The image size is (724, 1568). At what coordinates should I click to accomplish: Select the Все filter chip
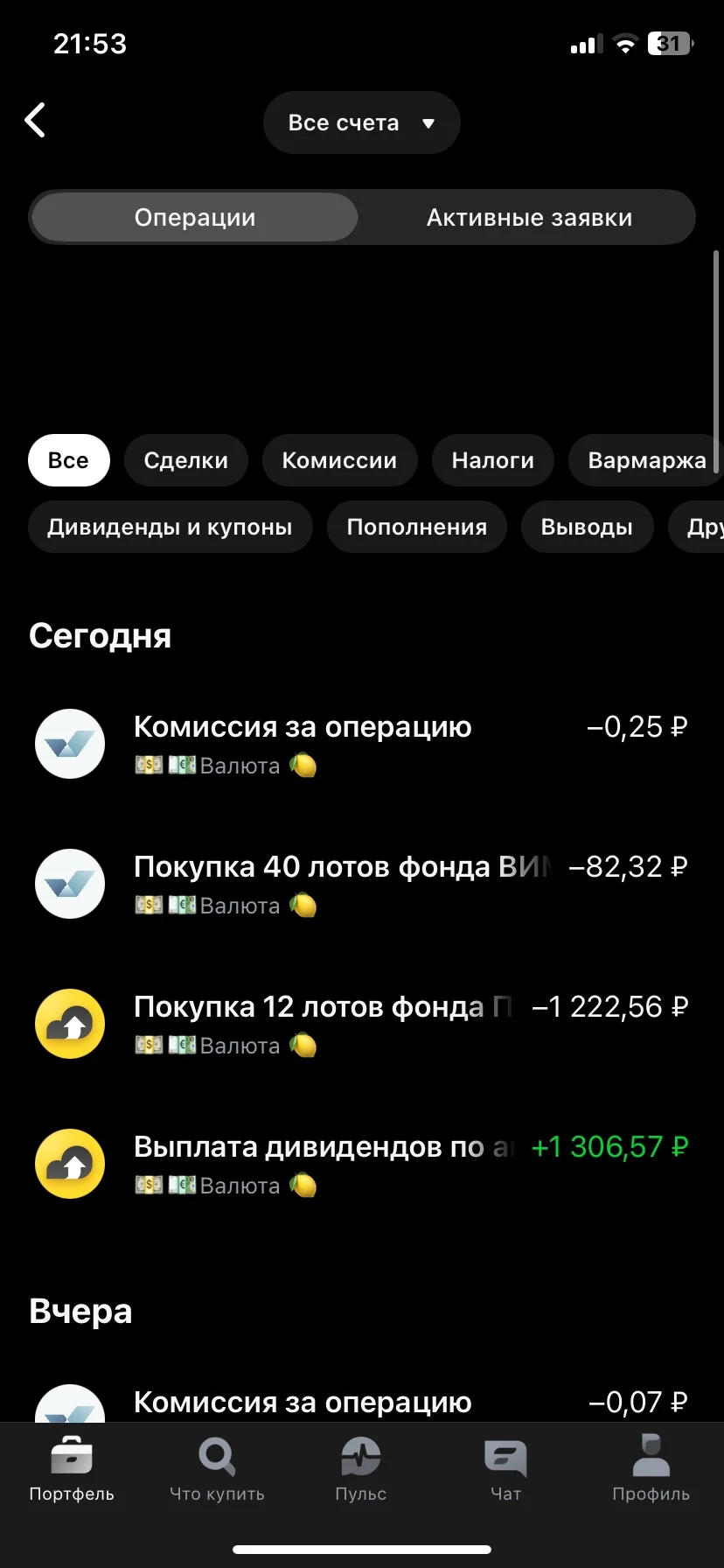(68, 460)
